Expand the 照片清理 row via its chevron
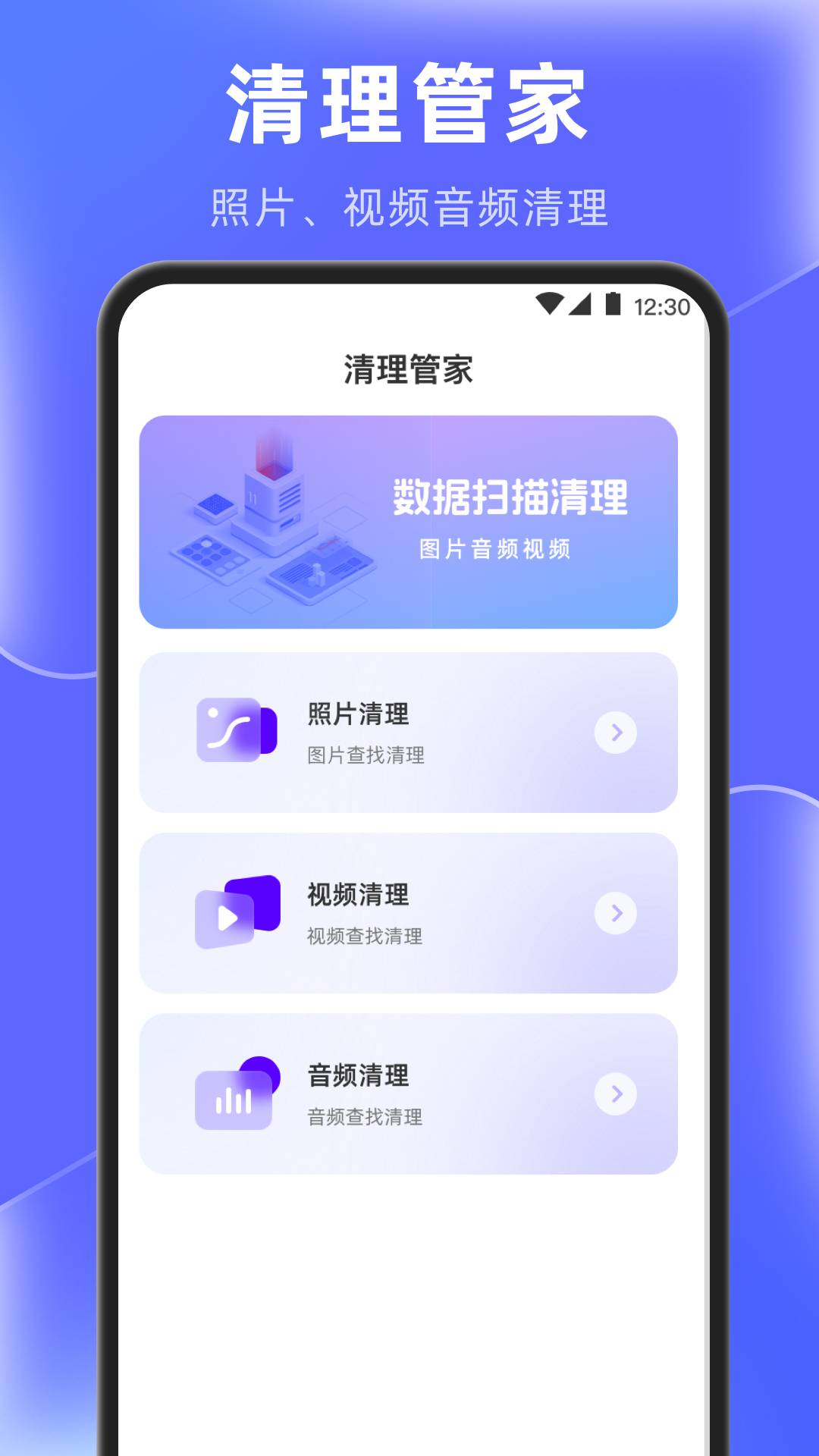Screen dimensions: 819x1456 point(616,730)
